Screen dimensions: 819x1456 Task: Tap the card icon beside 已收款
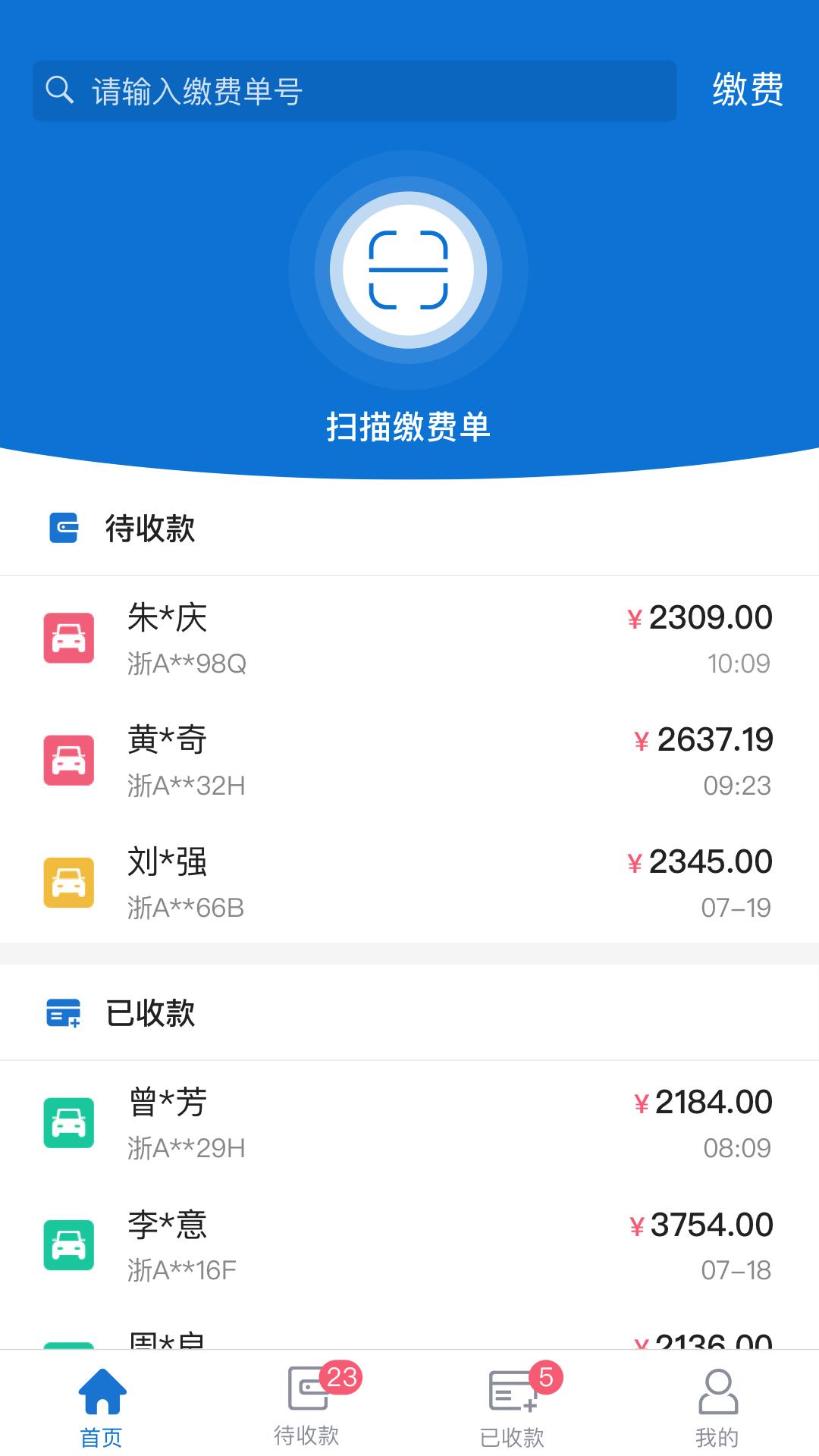point(64,1012)
